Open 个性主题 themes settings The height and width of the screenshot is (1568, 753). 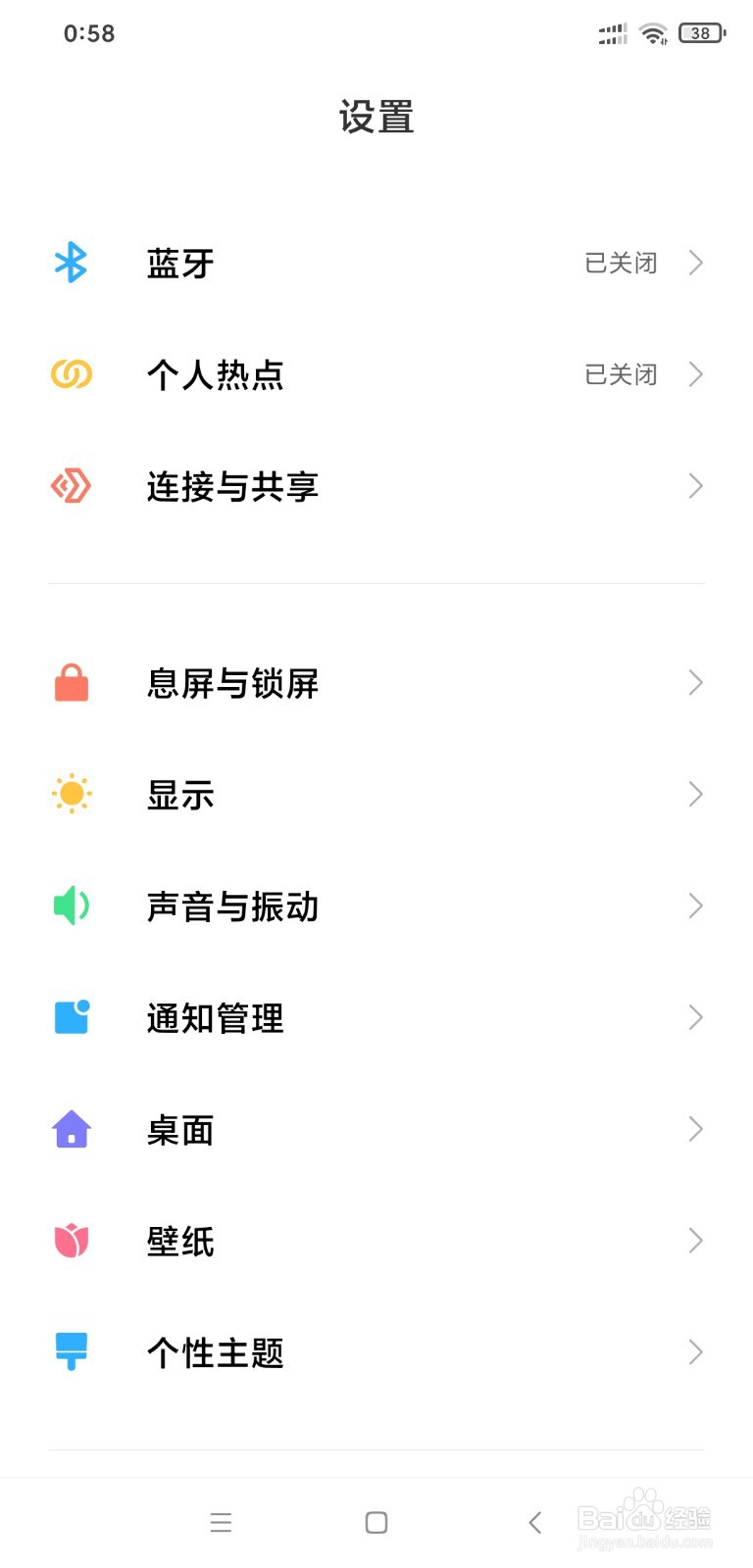376,1353
